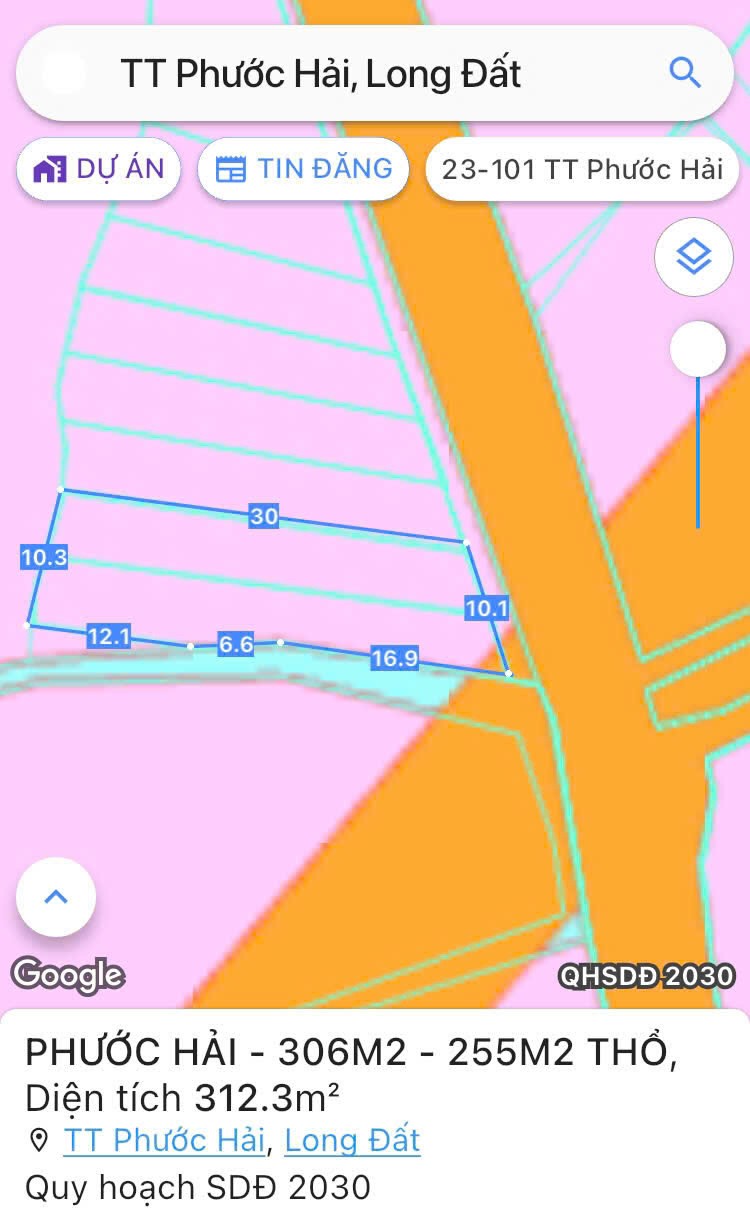Follow the Long Đất link
Image resolution: width=750 pixels, height=1214 pixels.
pyautogui.click(x=352, y=1140)
